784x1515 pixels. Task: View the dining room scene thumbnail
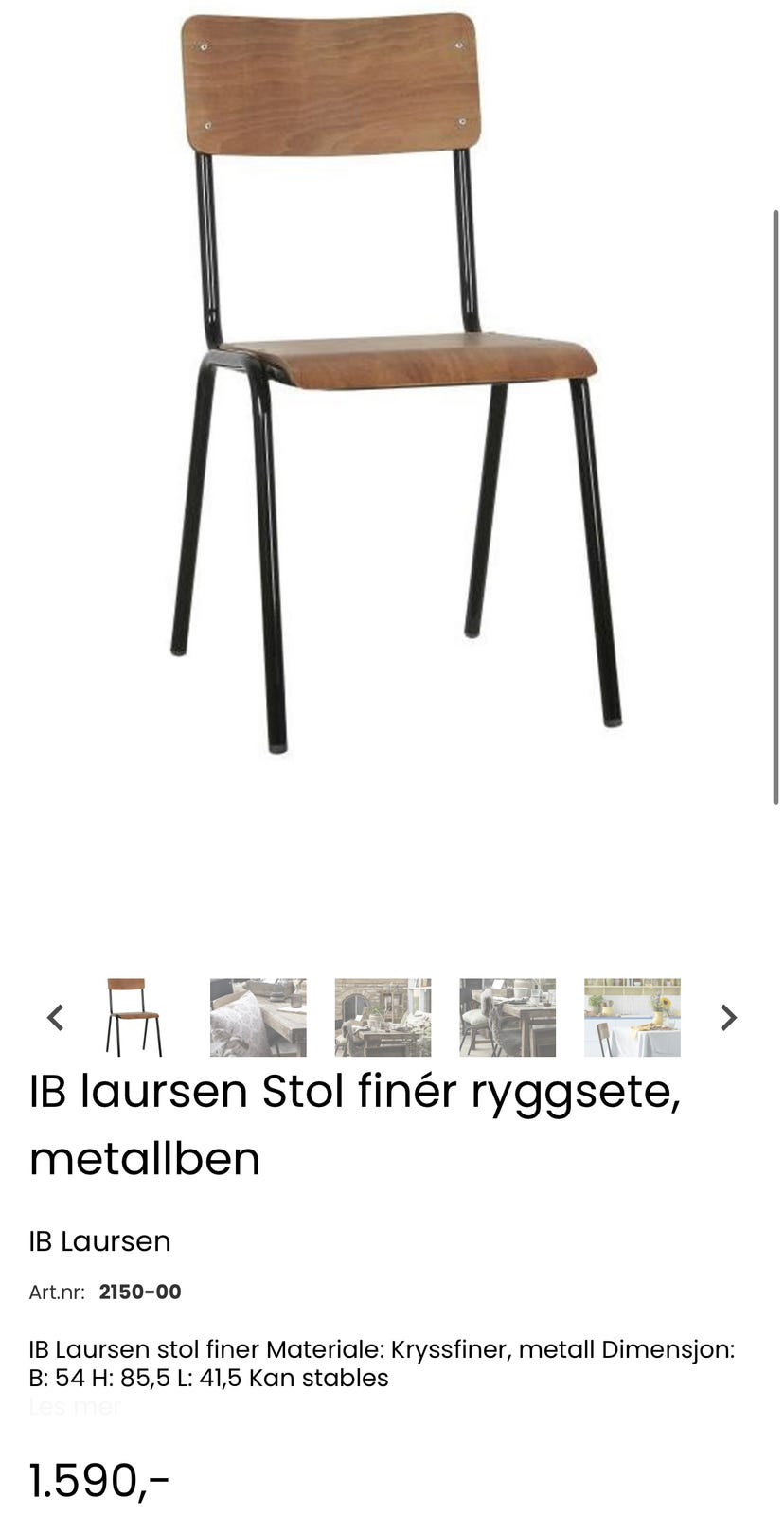pos(382,1016)
